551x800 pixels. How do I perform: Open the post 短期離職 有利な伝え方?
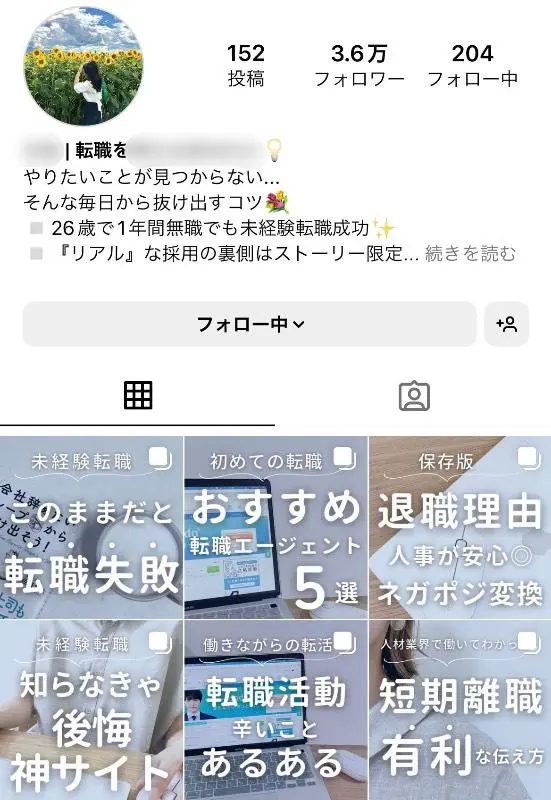pos(460,710)
